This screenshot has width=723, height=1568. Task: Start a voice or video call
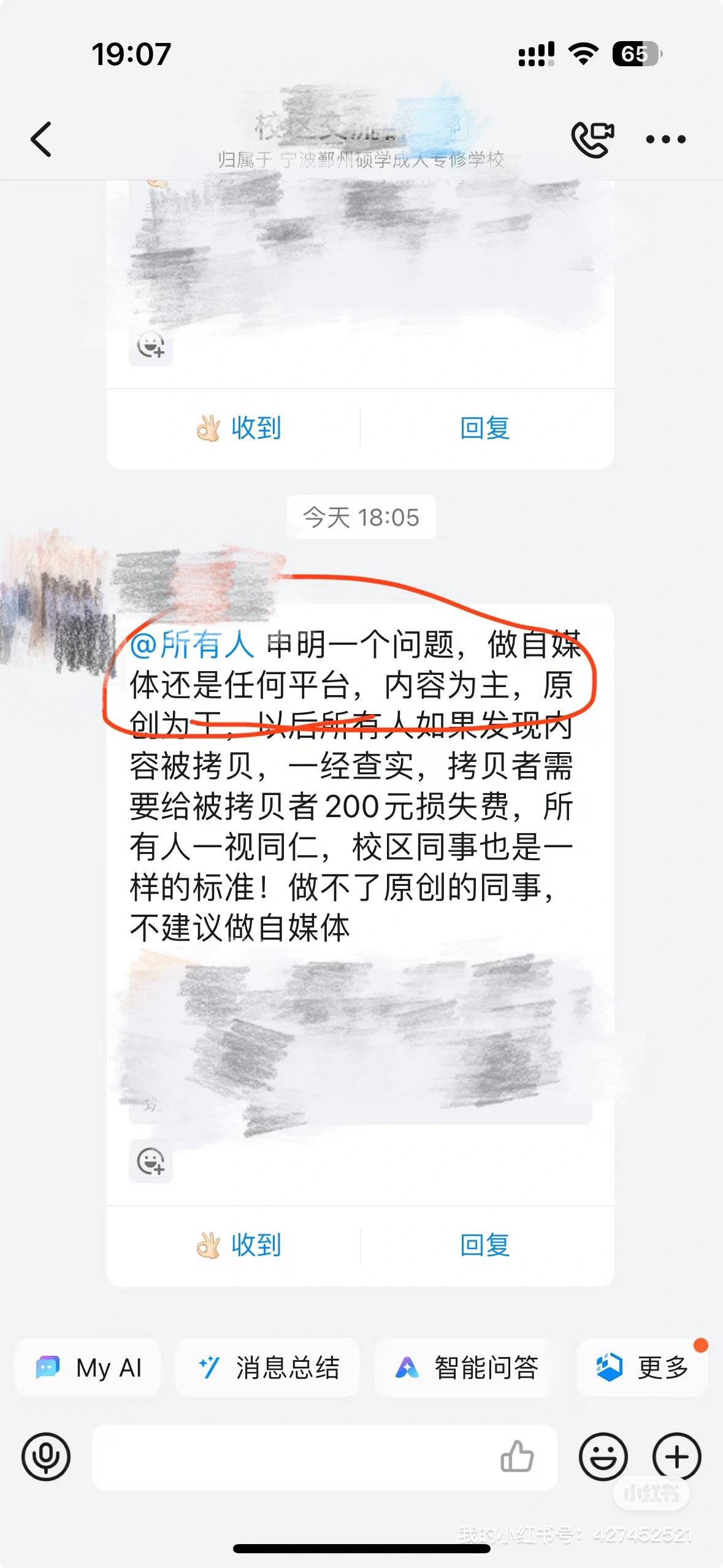pyautogui.click(x=592, y=139)
